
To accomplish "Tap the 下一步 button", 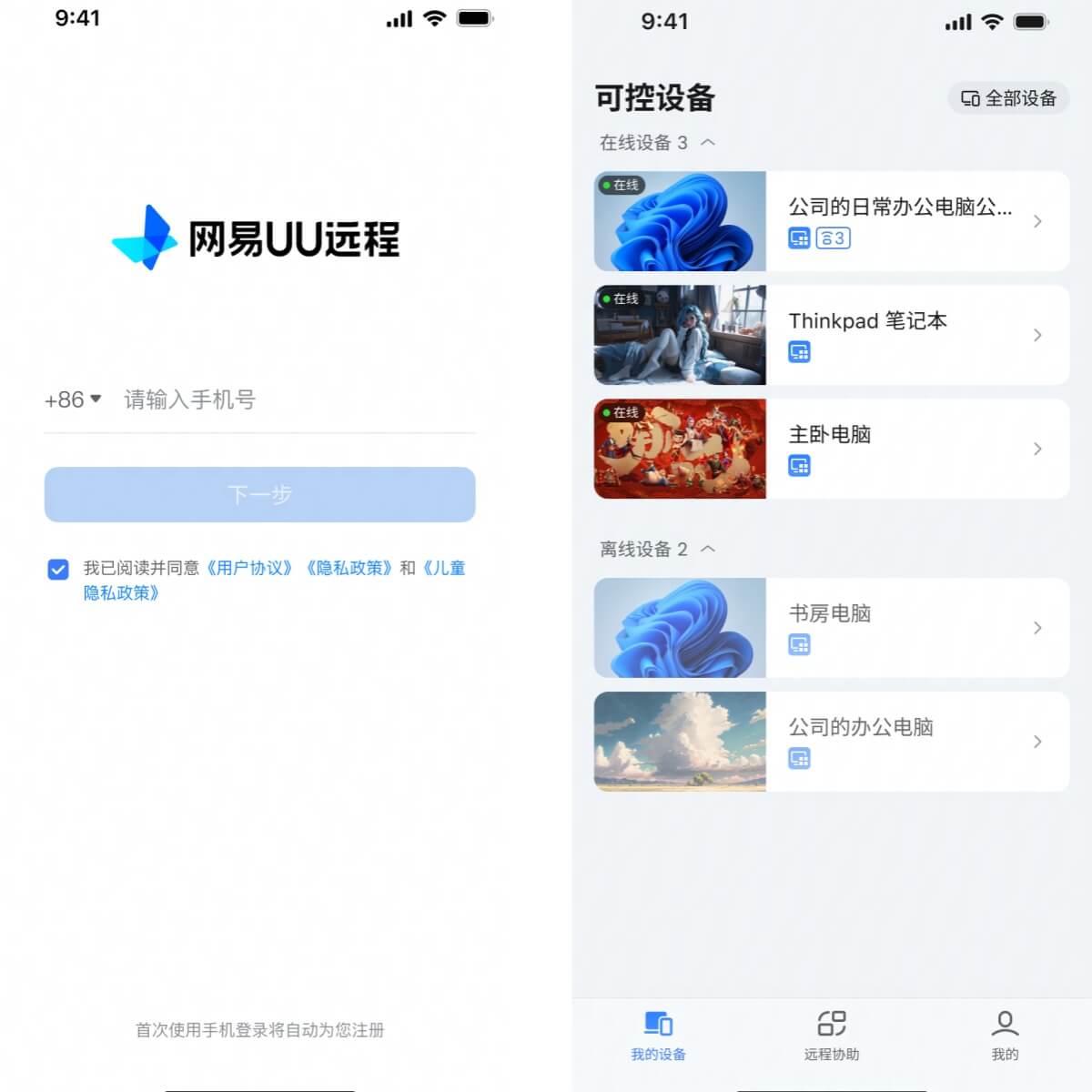I will (x=259, y=494).
